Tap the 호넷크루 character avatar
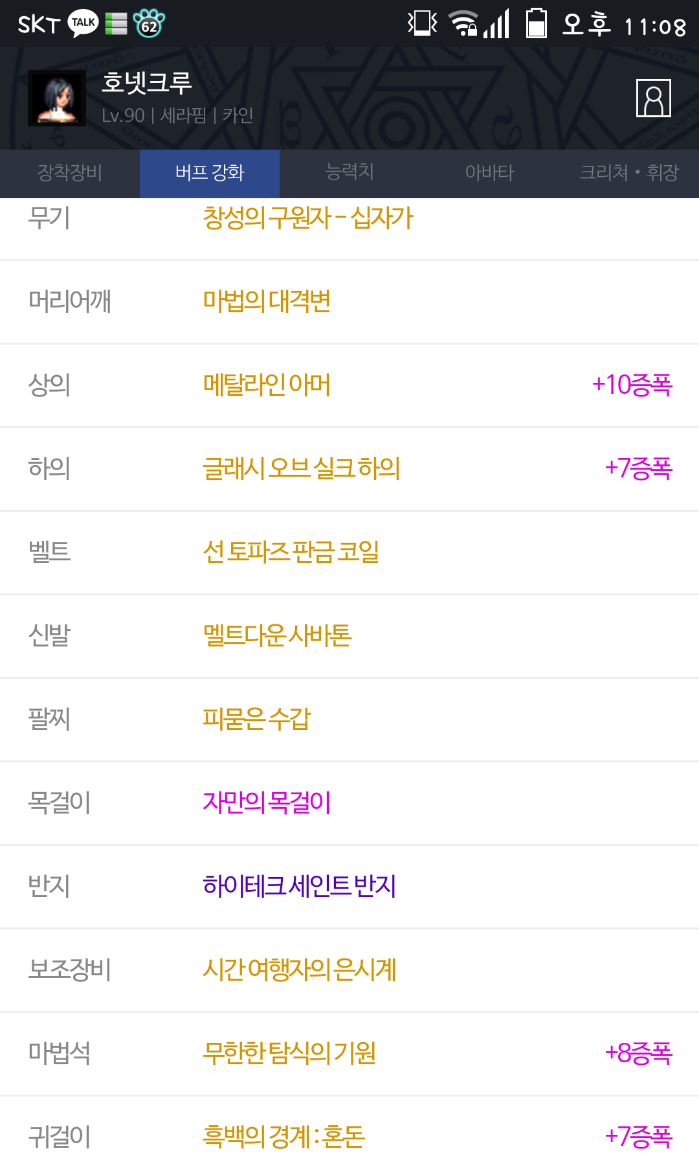The image size is (699, 1162). 56,98
